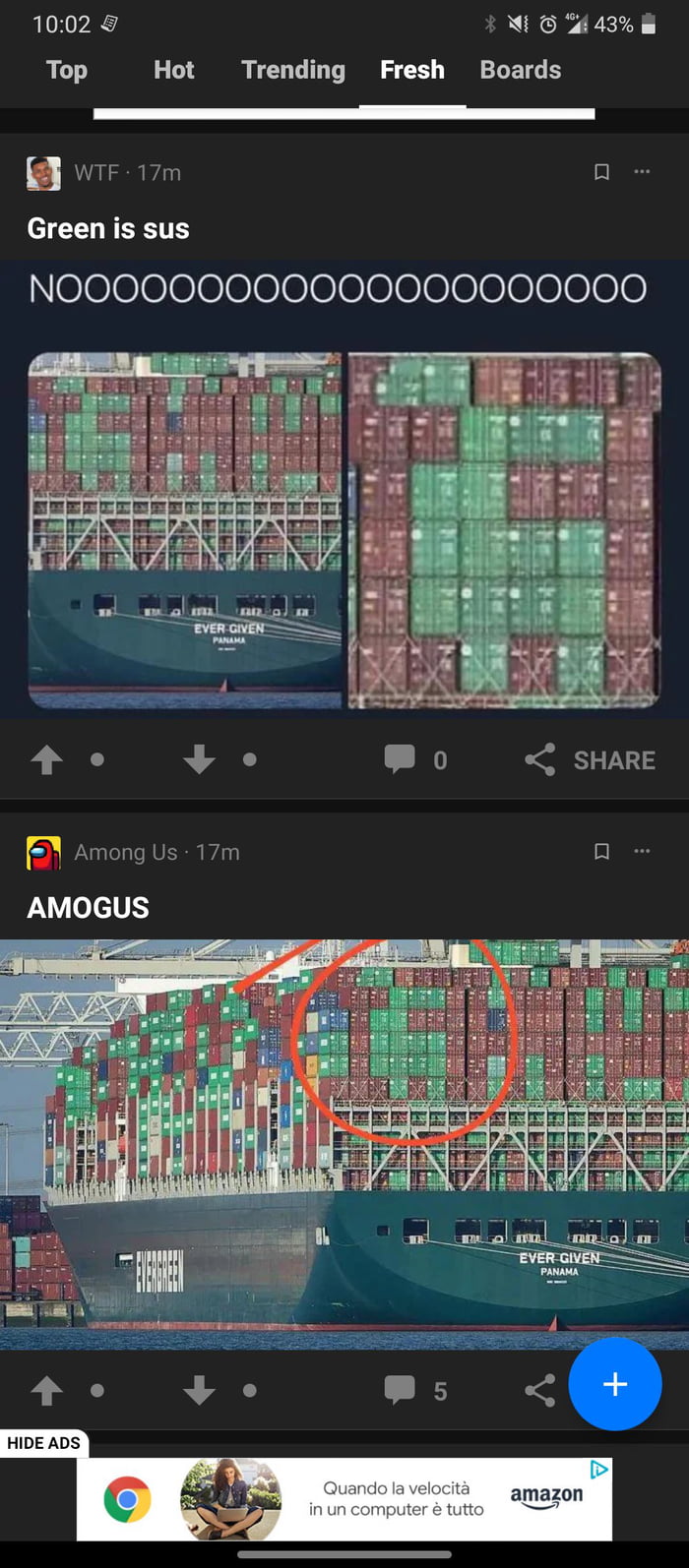Open the Green is sus post image
Image resolution: width=689 pixels, height=1568 pixels.
tap(344, 489)
